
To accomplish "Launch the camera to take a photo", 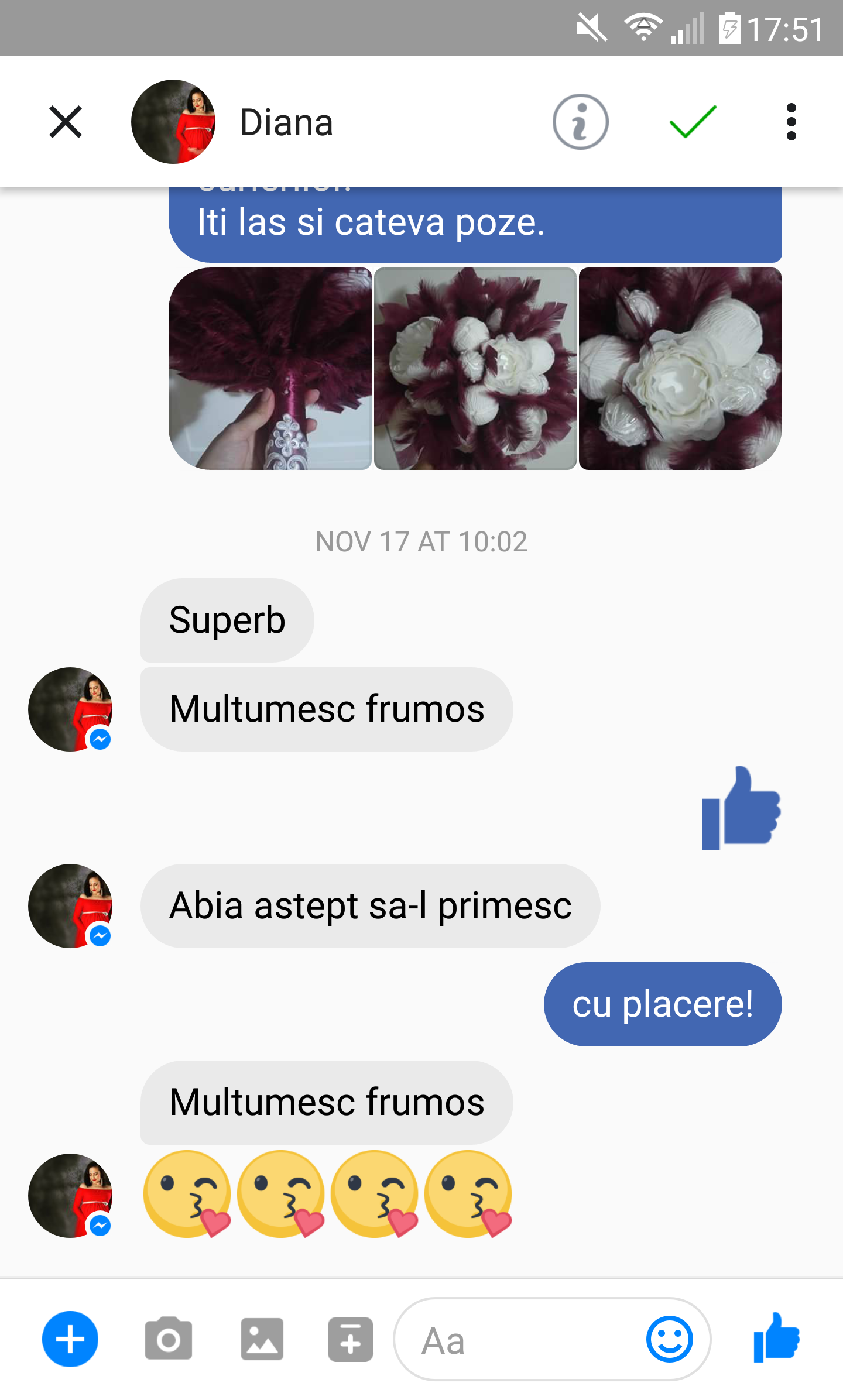I will tap(169, 1339).
